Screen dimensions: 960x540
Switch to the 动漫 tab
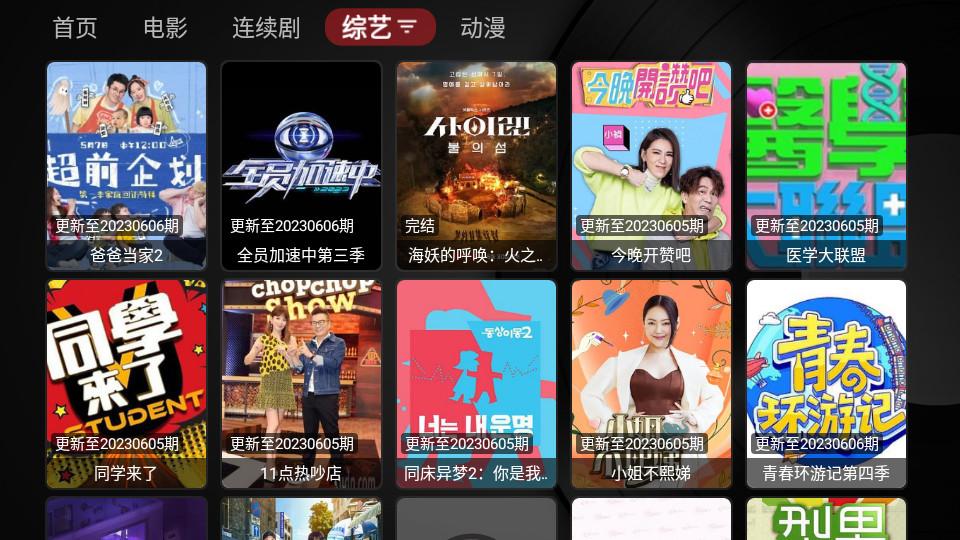tap(483, 28)
